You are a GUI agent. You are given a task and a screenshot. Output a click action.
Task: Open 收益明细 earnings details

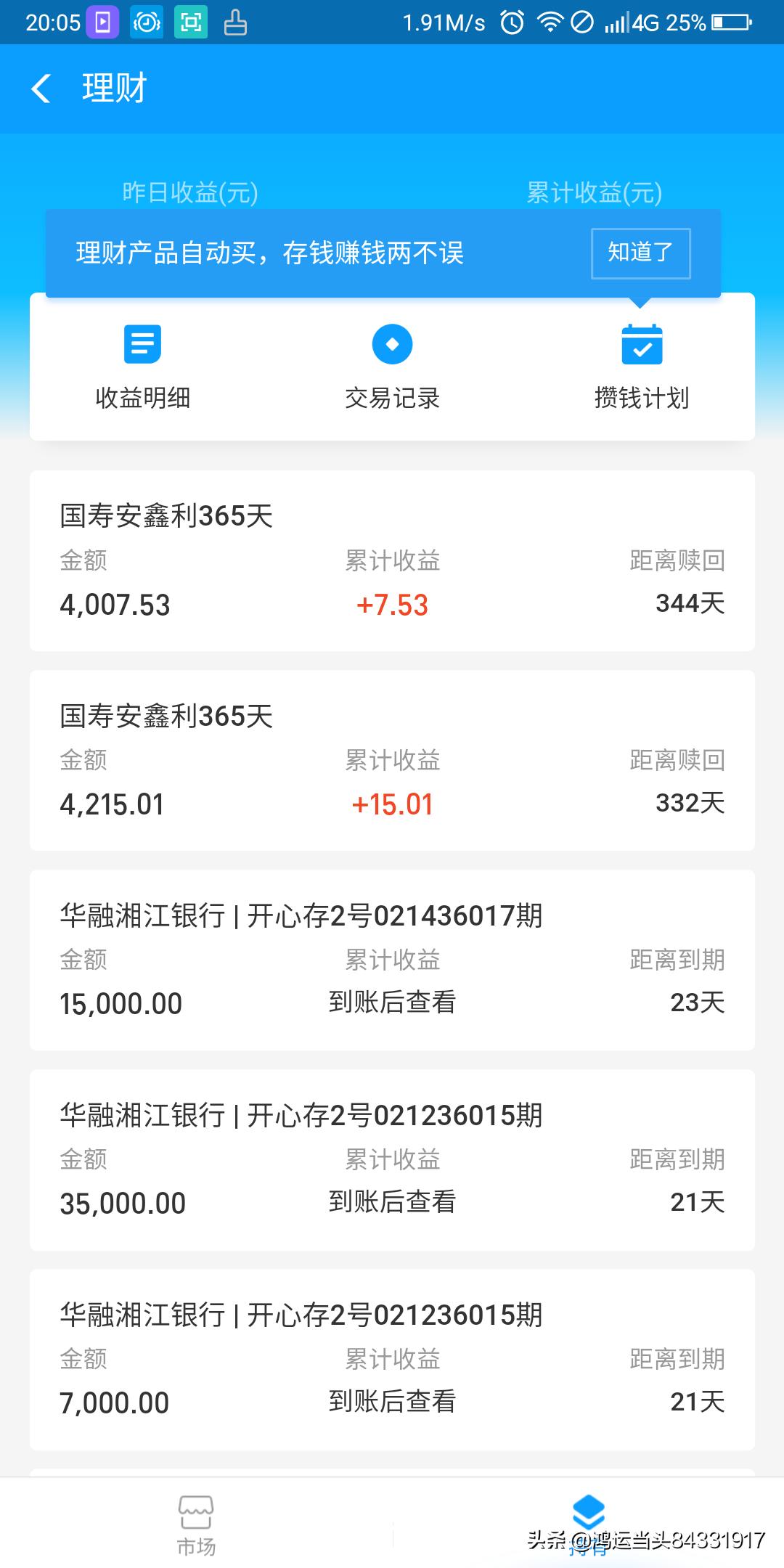142,367
